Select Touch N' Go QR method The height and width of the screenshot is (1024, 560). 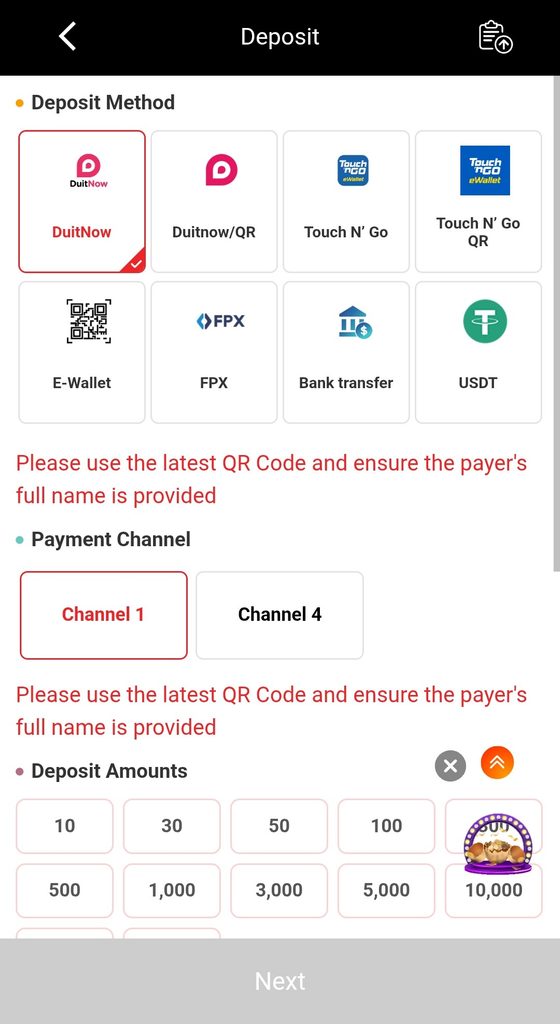(x=478, y=201)
